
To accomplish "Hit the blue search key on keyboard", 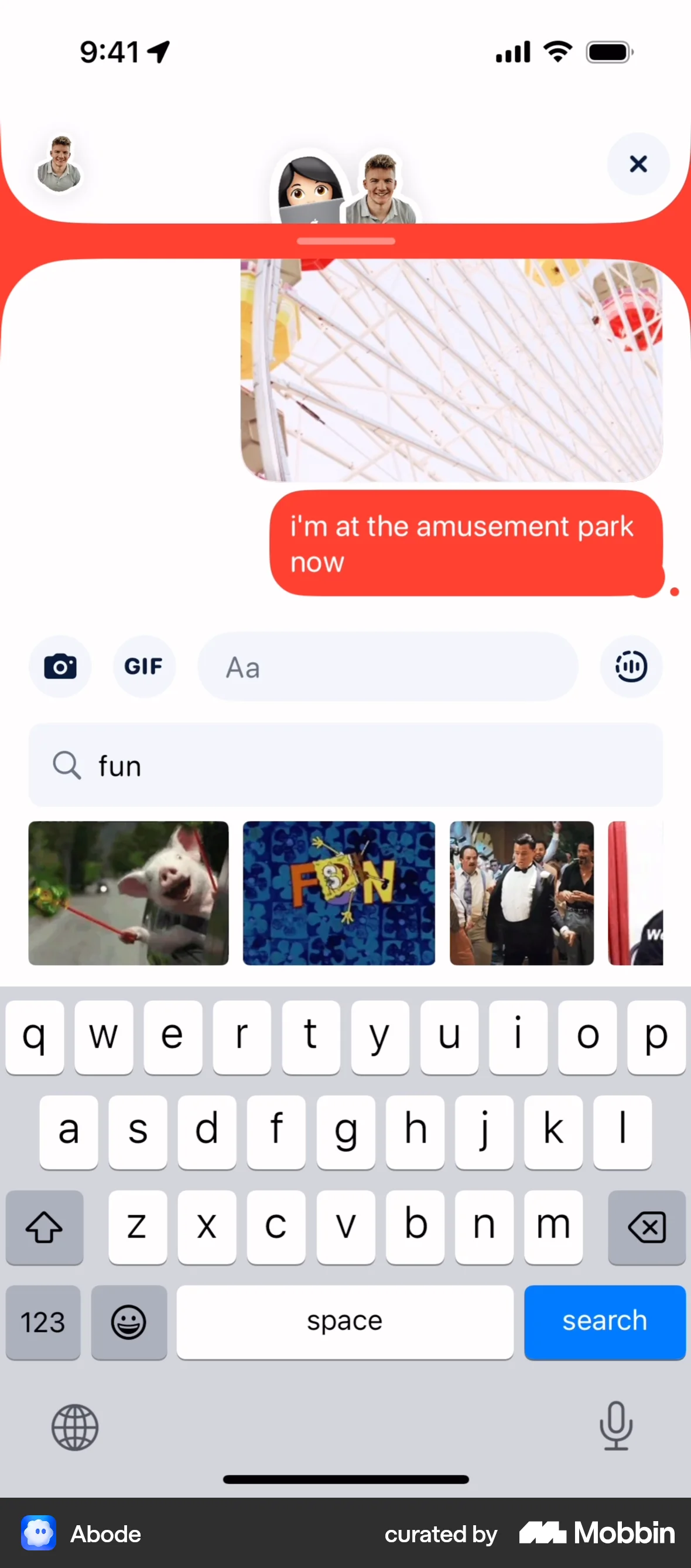I will pyautogui.click(x=604, y=1321).
